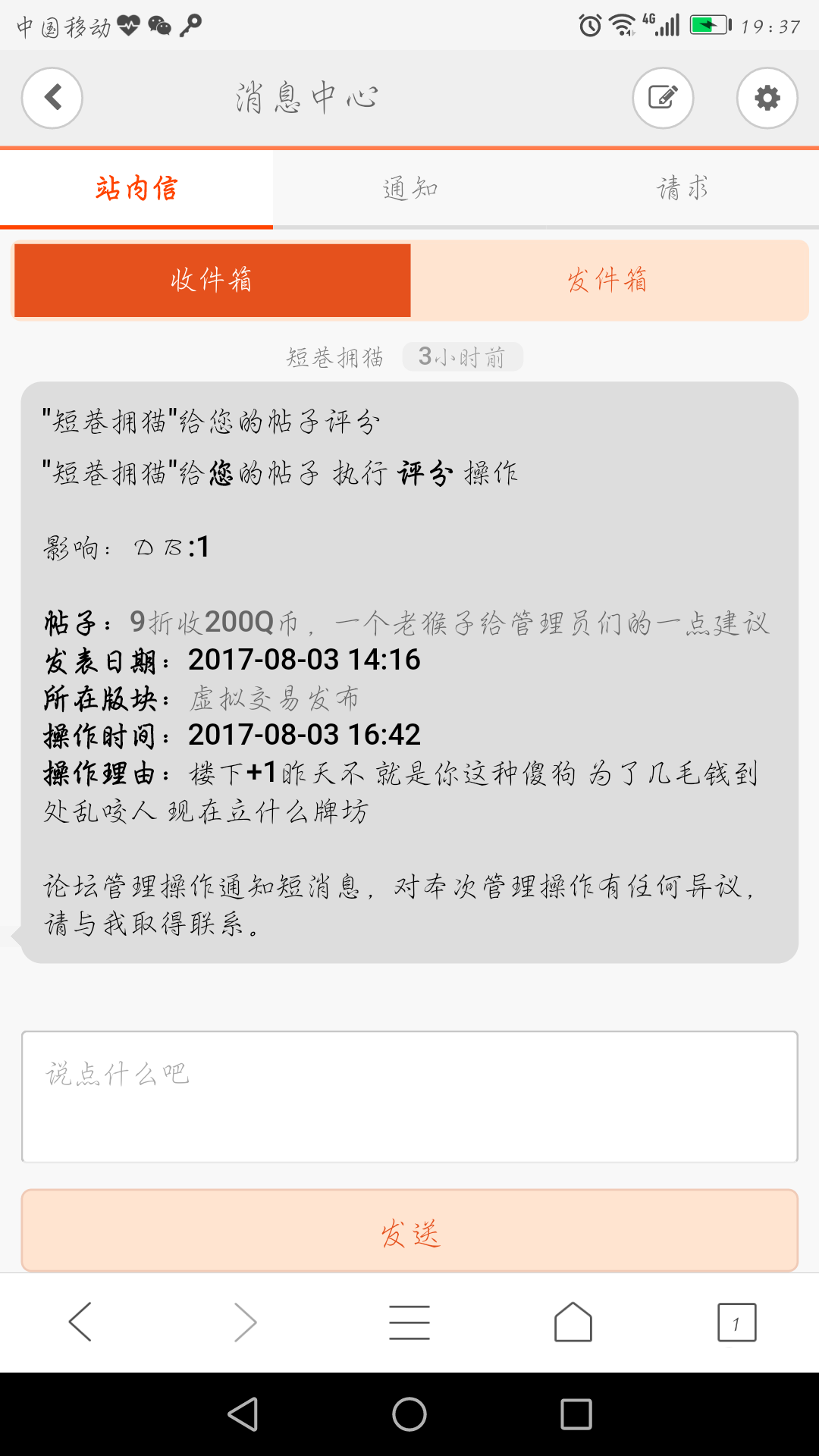This screenshot has height=1456, width=819.
Task: Select the 收件箱 inbox
Action: tap(212, 280)
